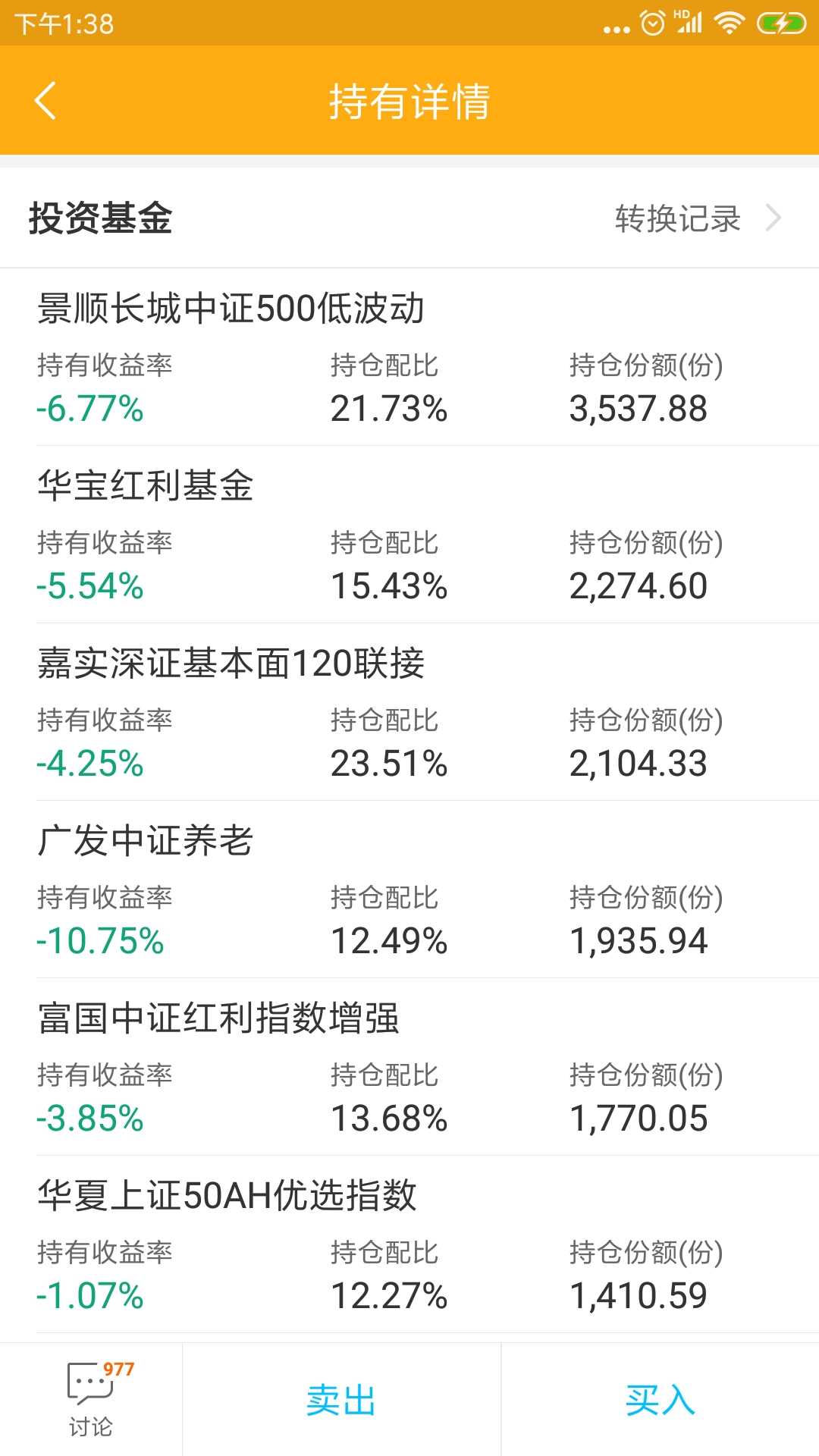Open the 富国中证红利指数增强 fund
This screenshot has height=1456, width=819.
pyautogui.click(x=409, y=1067)
